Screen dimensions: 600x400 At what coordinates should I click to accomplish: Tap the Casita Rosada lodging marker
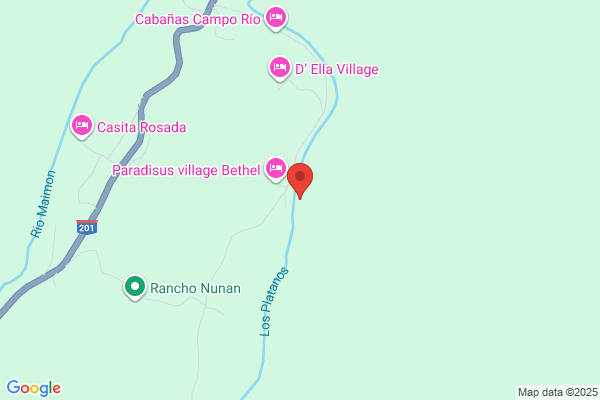(82, 126)
